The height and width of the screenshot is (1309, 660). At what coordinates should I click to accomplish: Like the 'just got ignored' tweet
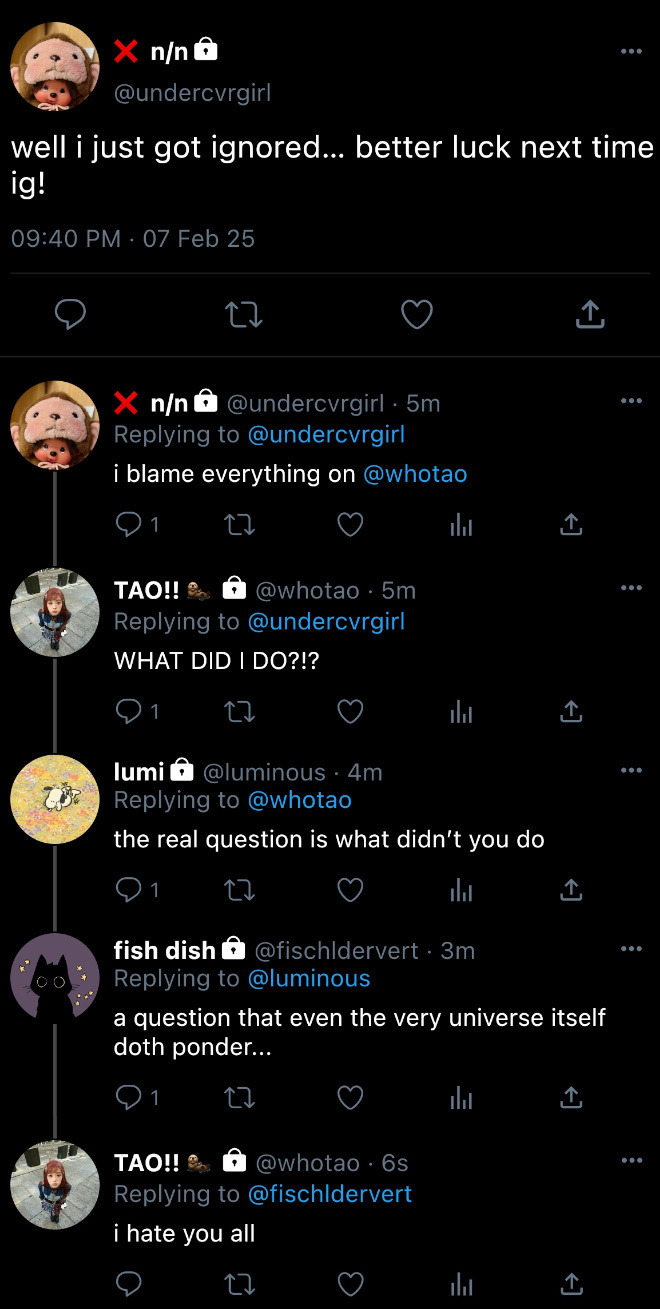(417, 315)
